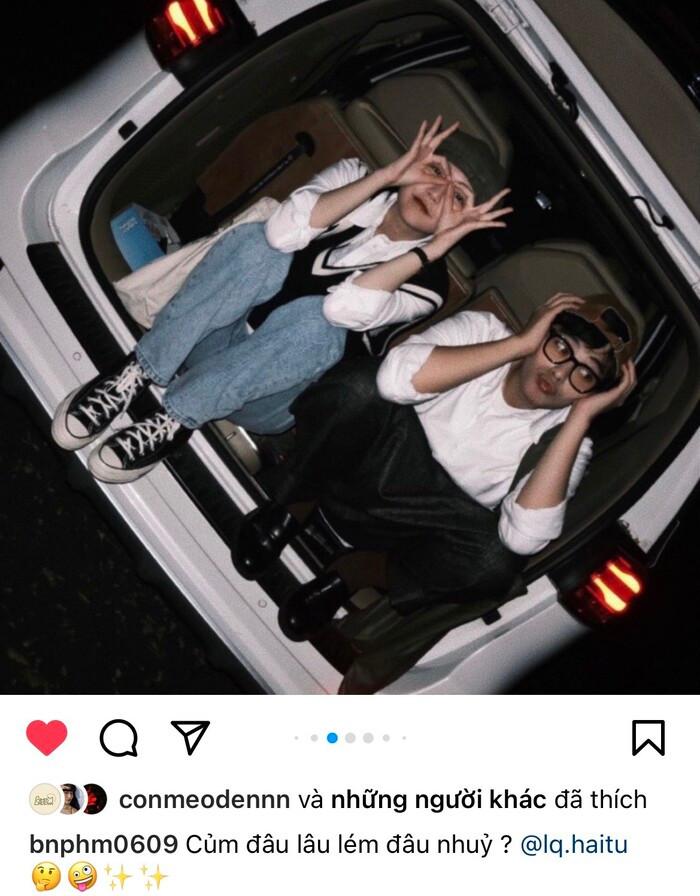The width and height of the screenshot is (700, 896).
Task: Open comments with the speech bubble icon
Action: tap(119, 738)
